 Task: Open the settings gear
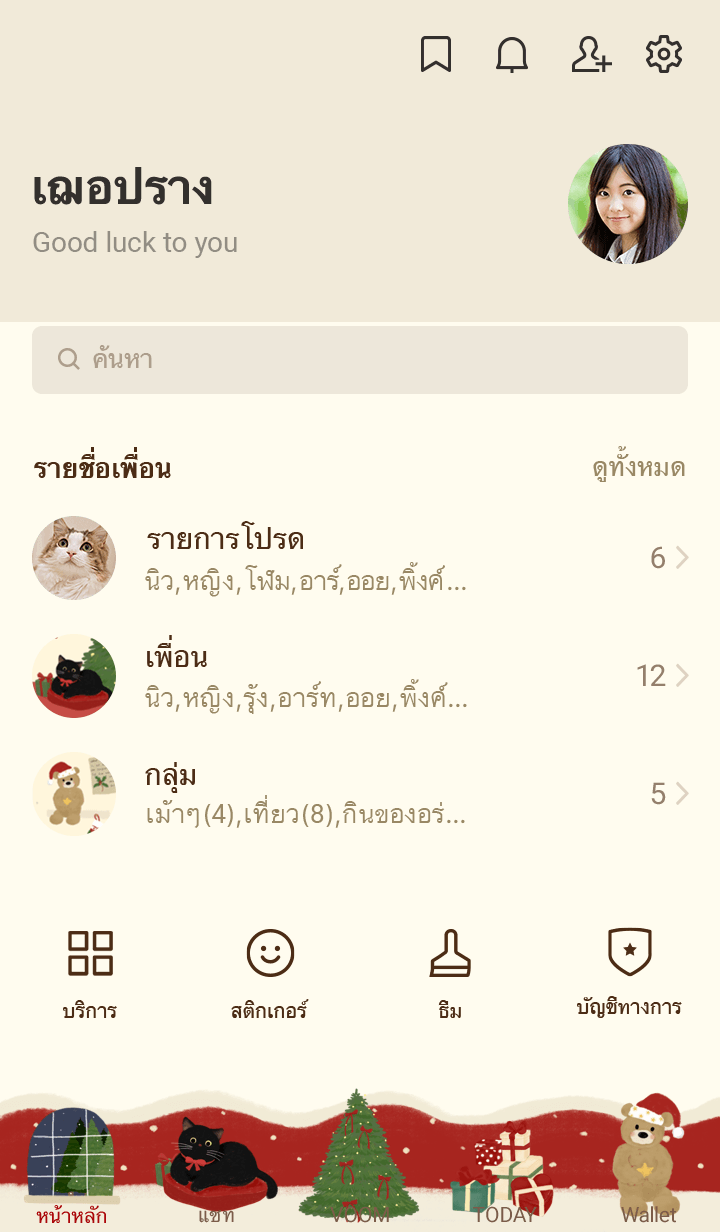pyautogui.click(x=664, y=55)
